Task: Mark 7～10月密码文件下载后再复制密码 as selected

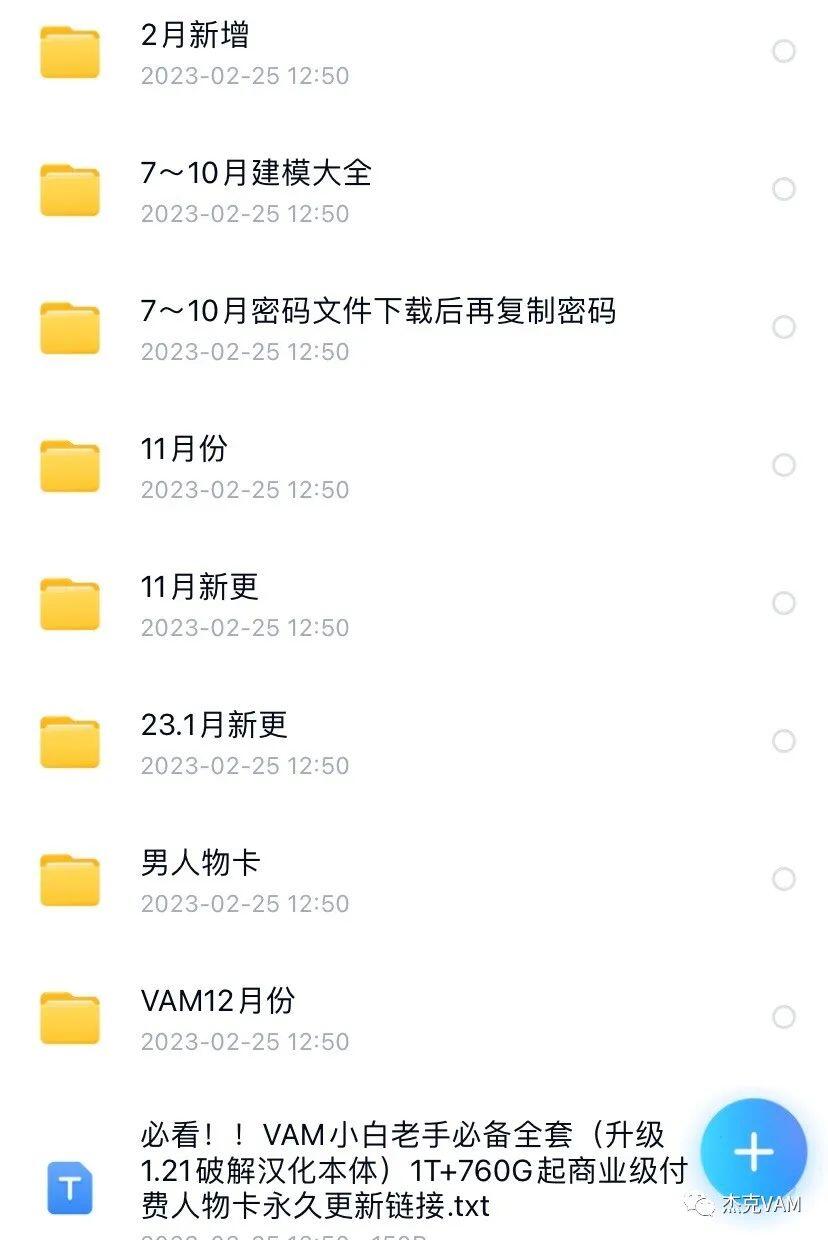Action: pos(784,327)
